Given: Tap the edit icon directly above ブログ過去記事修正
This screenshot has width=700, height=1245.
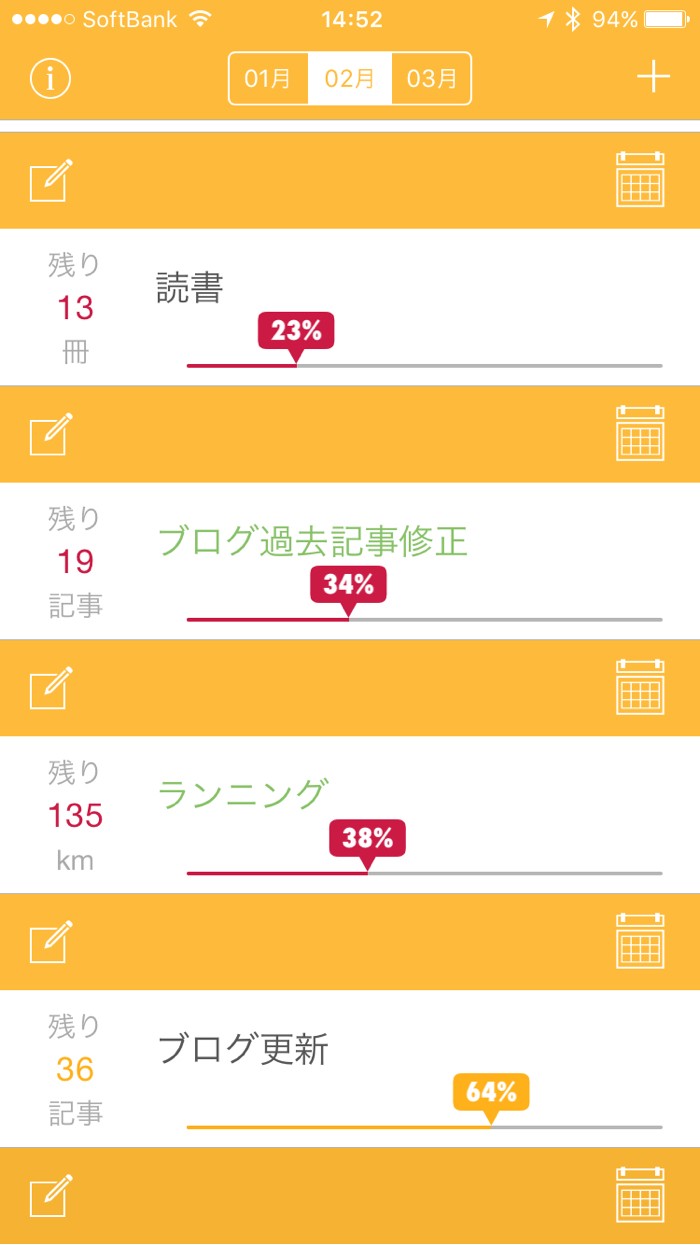Looking at the screenshot, I should [x=51, y=435].
